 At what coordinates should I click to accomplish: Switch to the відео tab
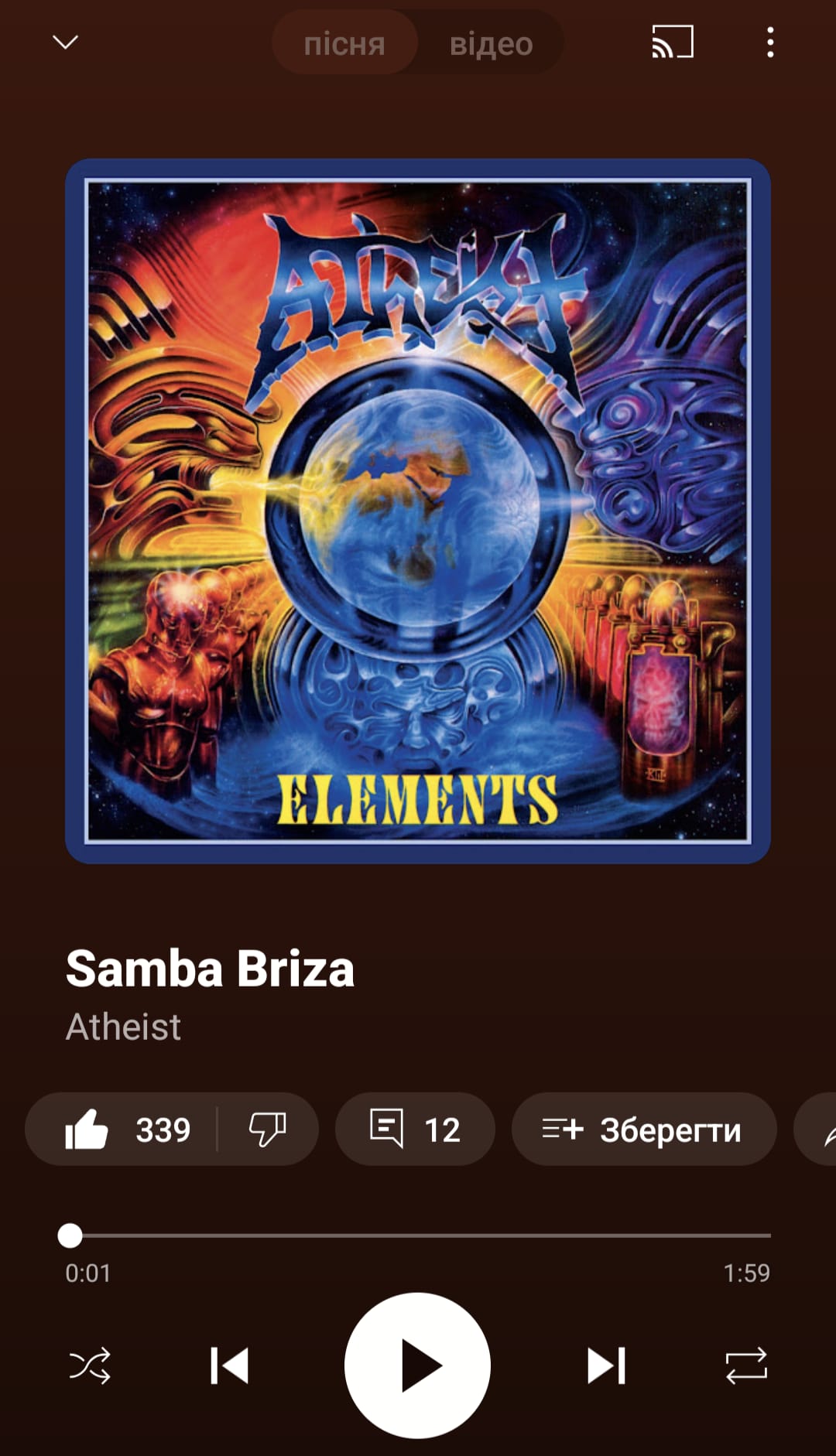coord(491,44)
